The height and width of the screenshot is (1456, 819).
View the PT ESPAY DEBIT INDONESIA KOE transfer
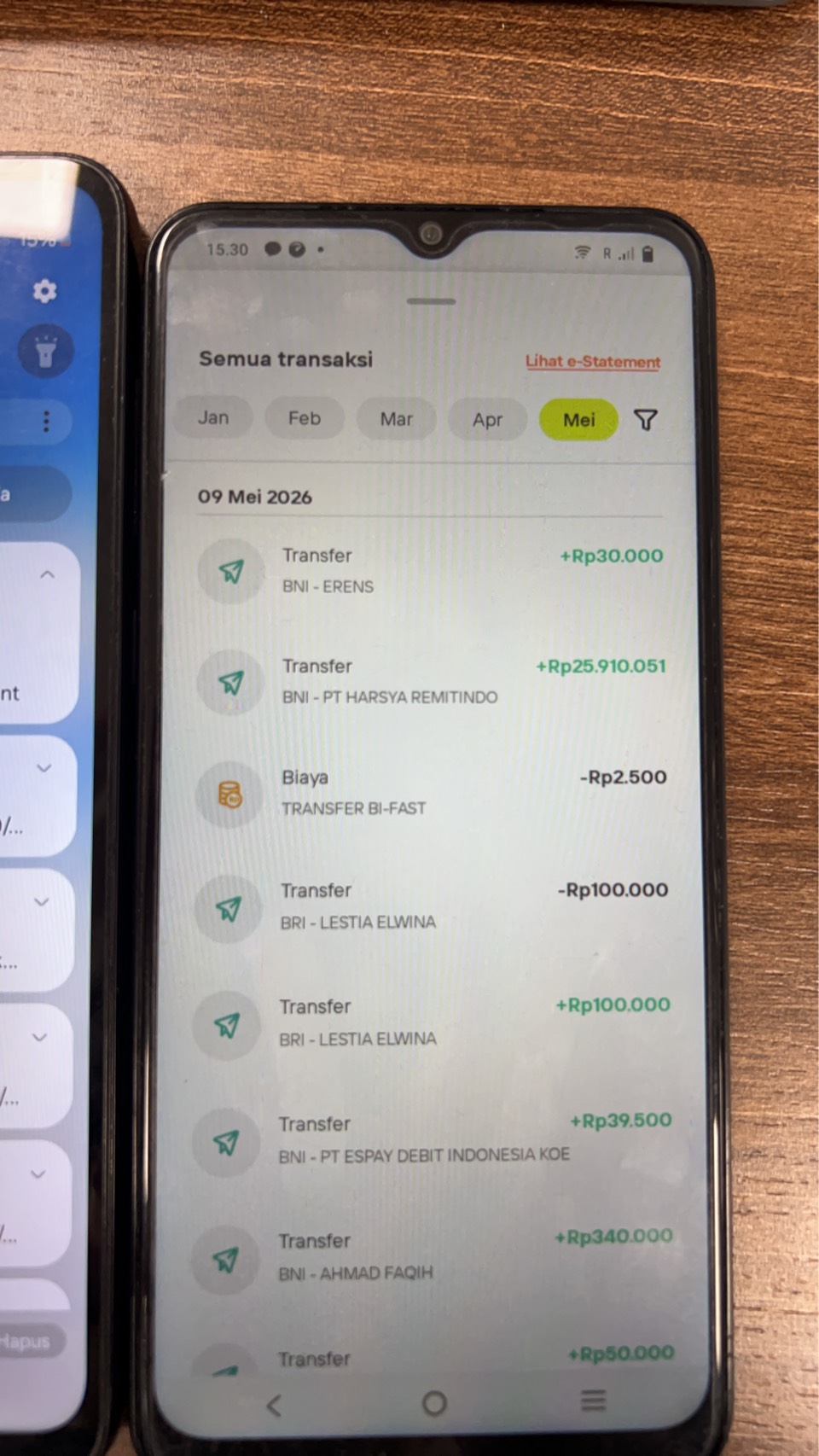pos(431,1139)
